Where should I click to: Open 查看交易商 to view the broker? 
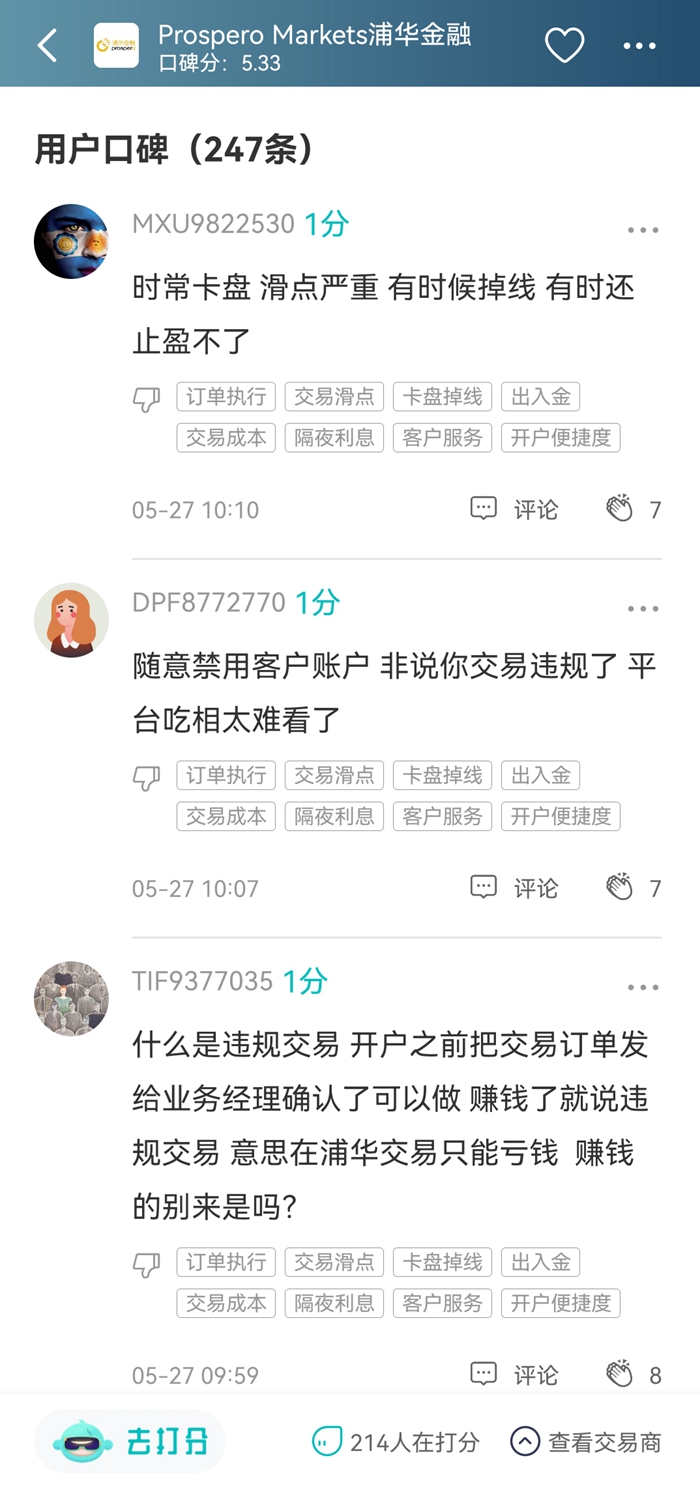click(x=586, y=1442)
